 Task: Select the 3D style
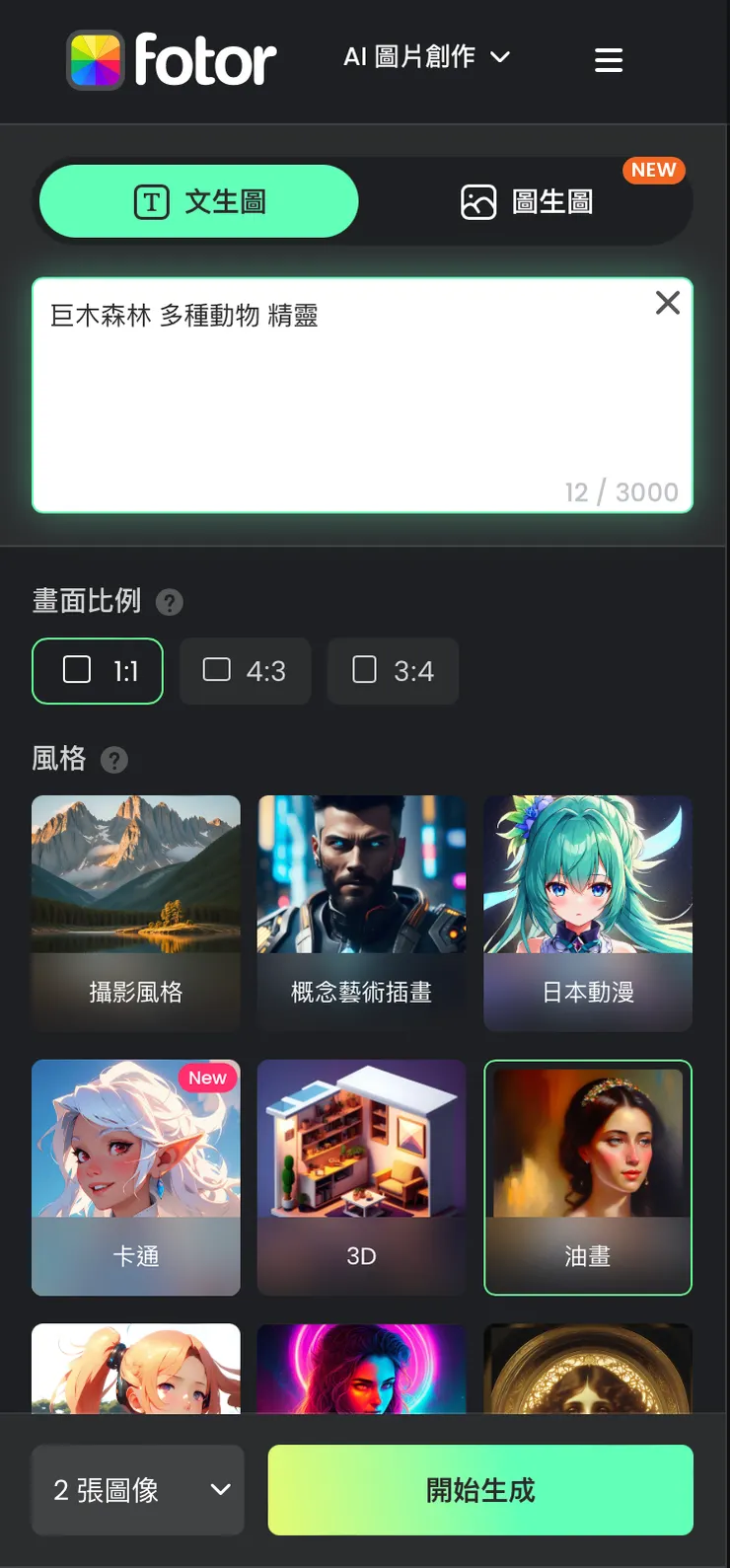361,1177
